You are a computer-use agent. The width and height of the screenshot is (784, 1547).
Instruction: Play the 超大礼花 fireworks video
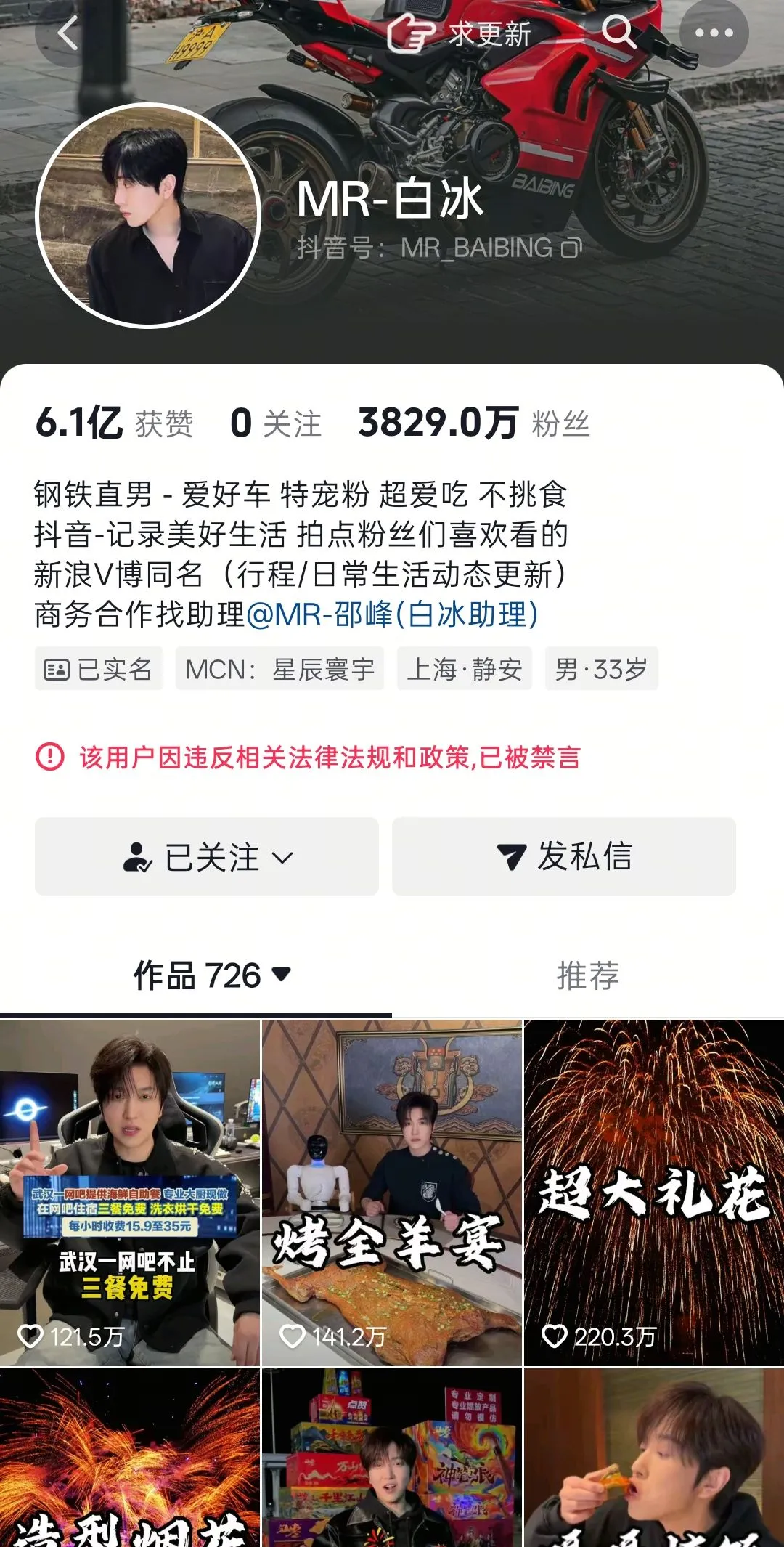click(654, 1193)
